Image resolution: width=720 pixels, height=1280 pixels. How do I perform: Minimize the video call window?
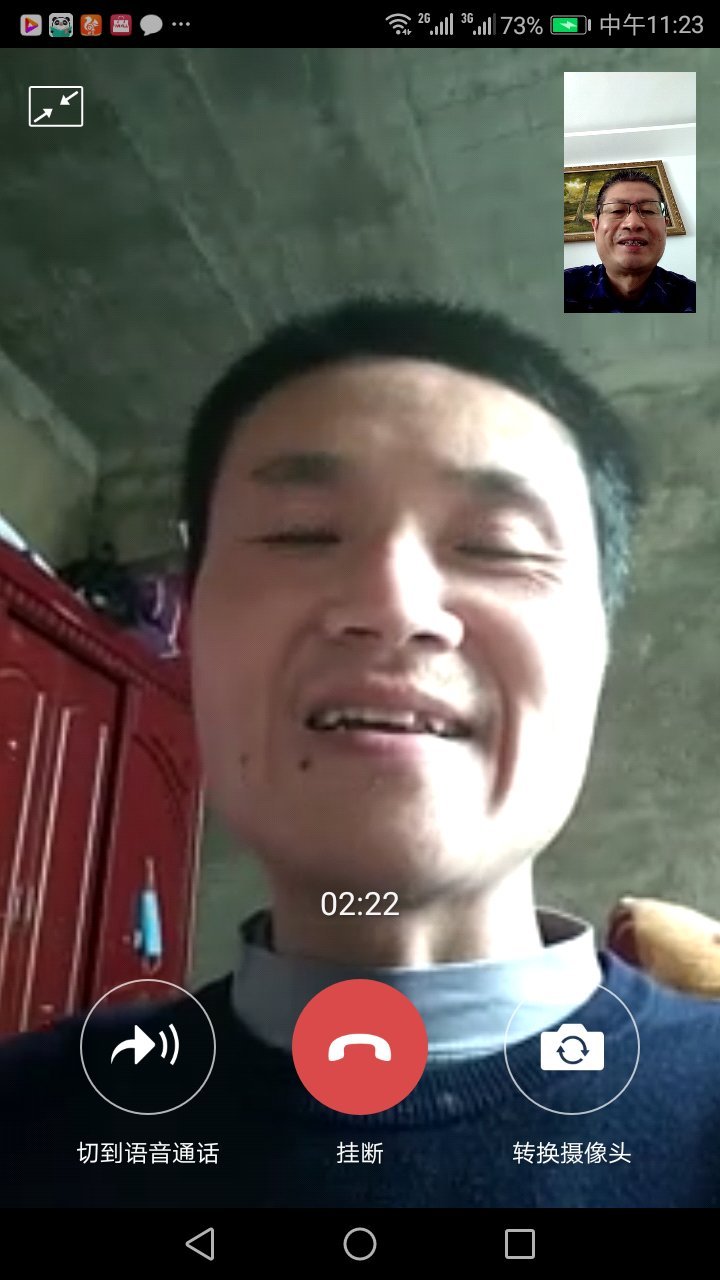click(56, 107)
